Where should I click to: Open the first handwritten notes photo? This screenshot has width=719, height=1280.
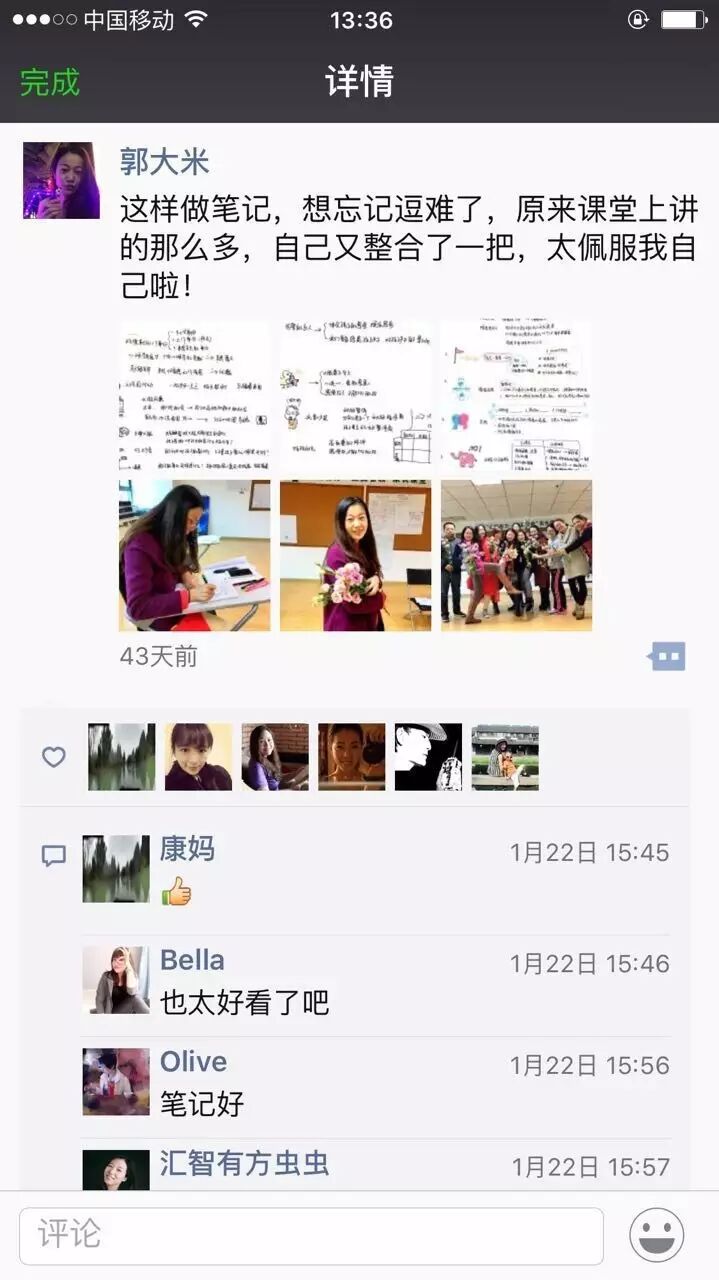(194, 396)
